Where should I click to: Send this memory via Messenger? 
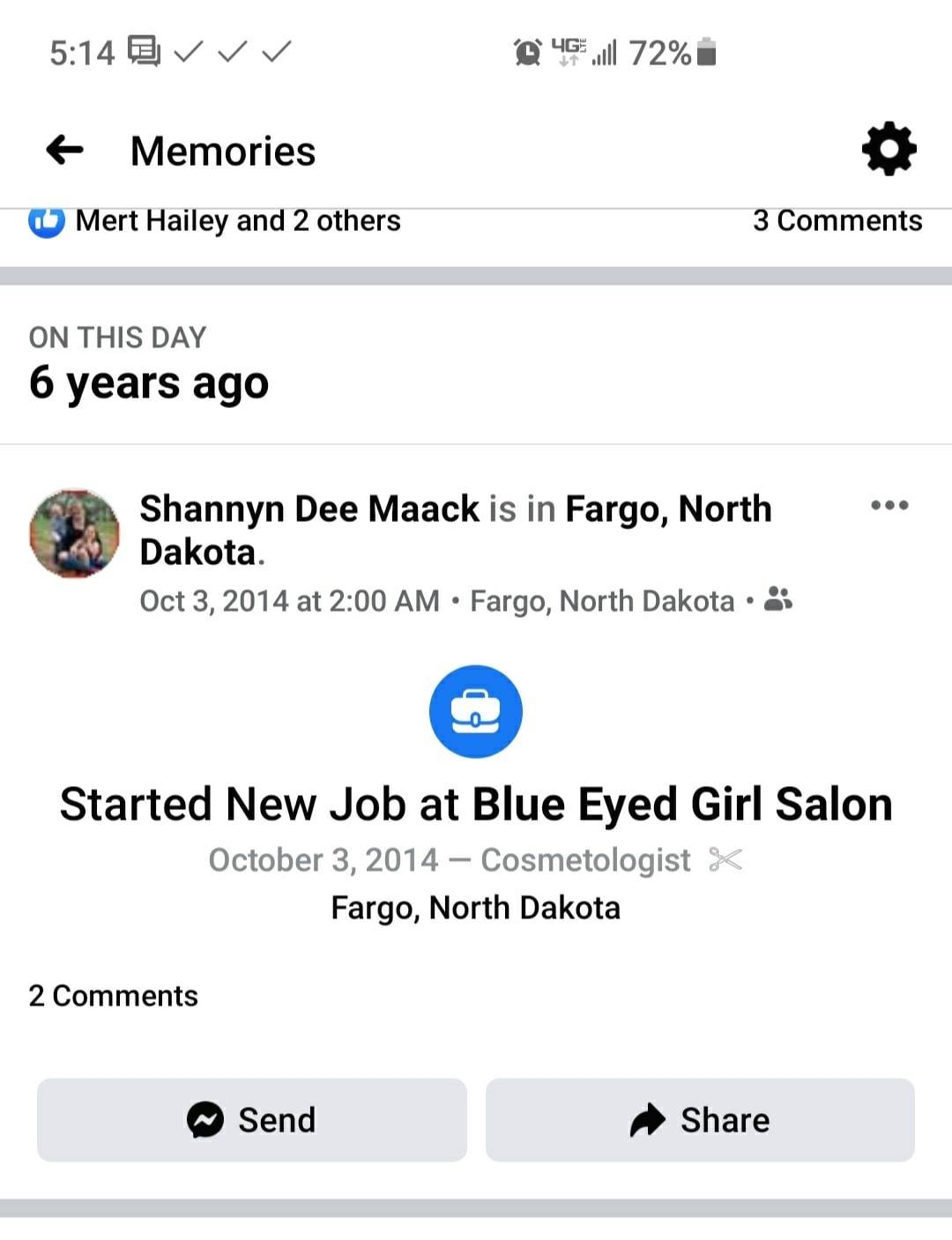[251, 1119]
